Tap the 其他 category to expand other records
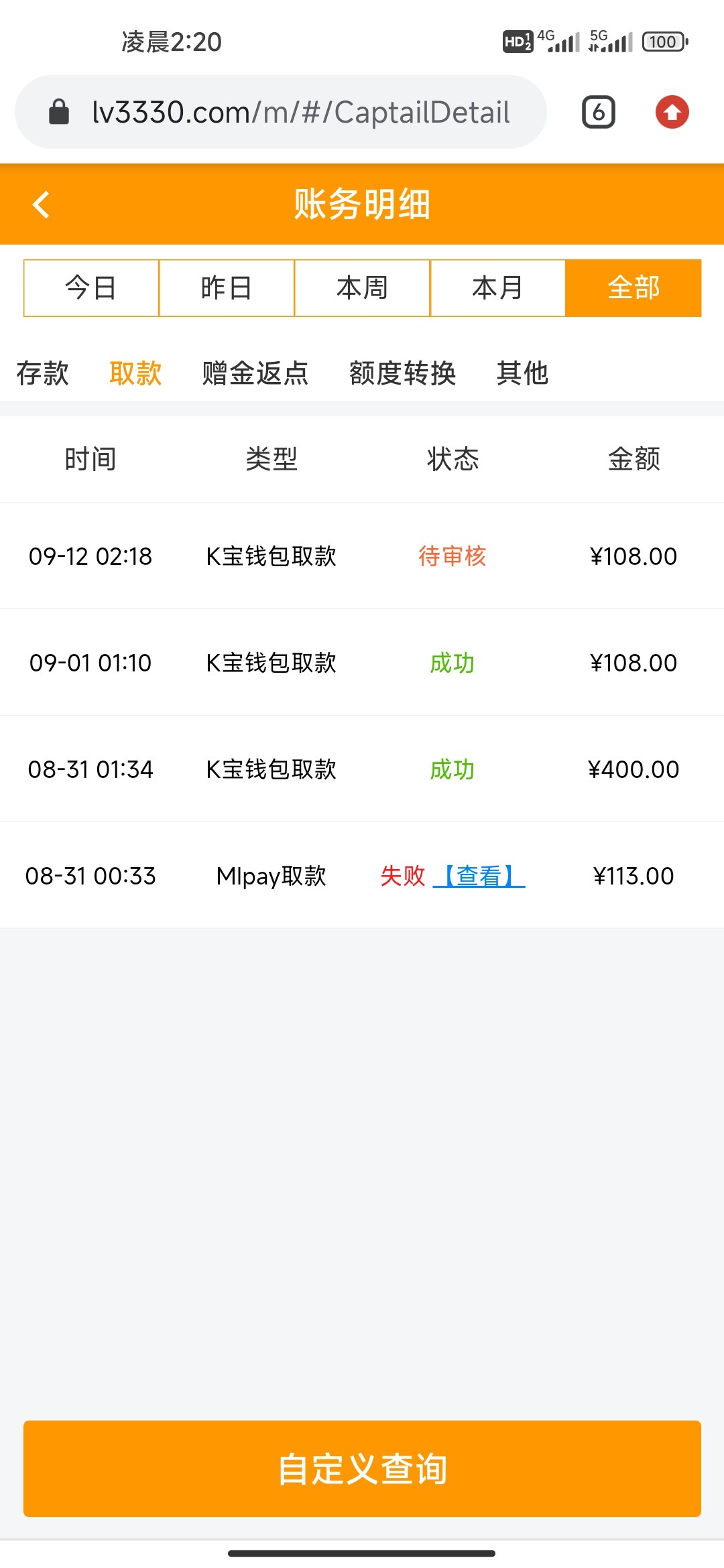 tap(522, 373)
